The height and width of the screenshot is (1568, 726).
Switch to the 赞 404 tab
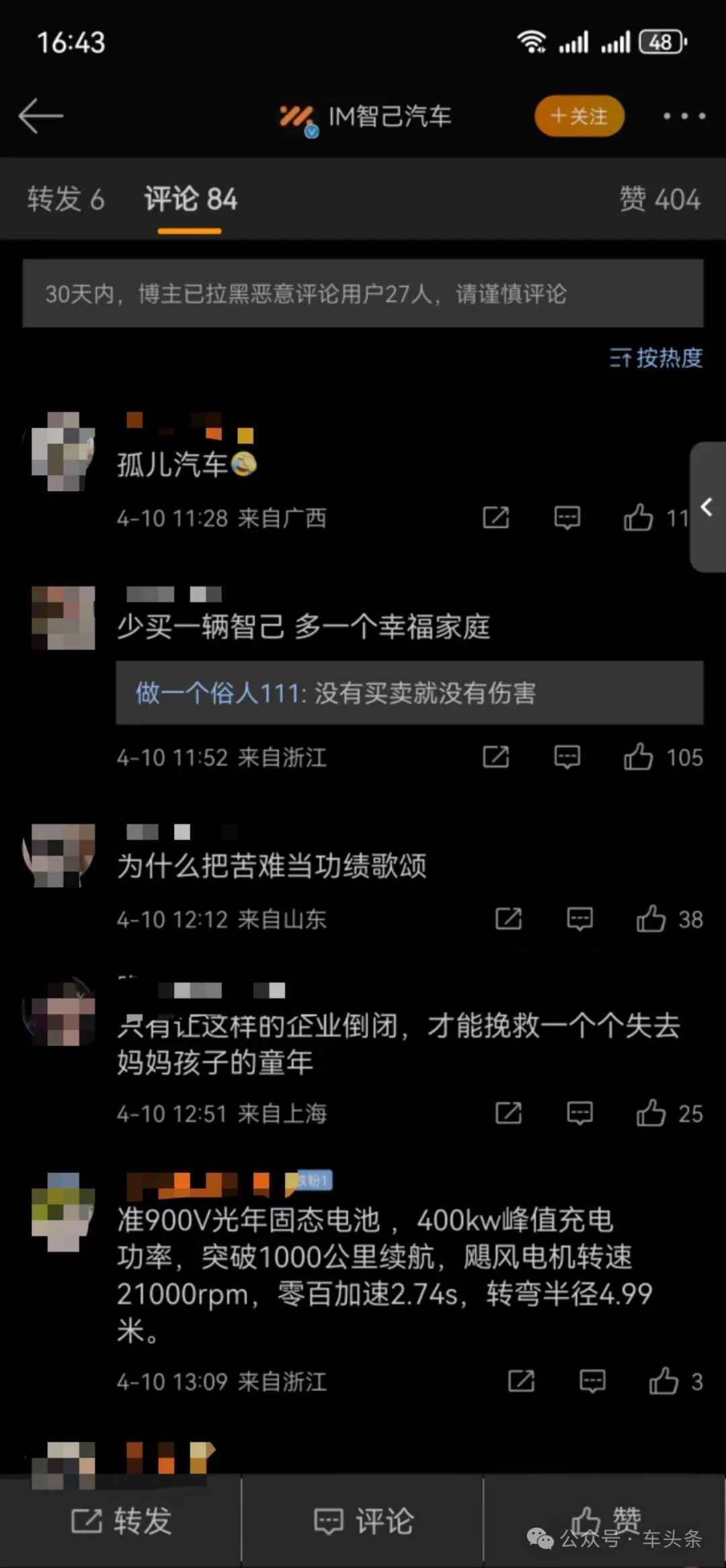659,199
